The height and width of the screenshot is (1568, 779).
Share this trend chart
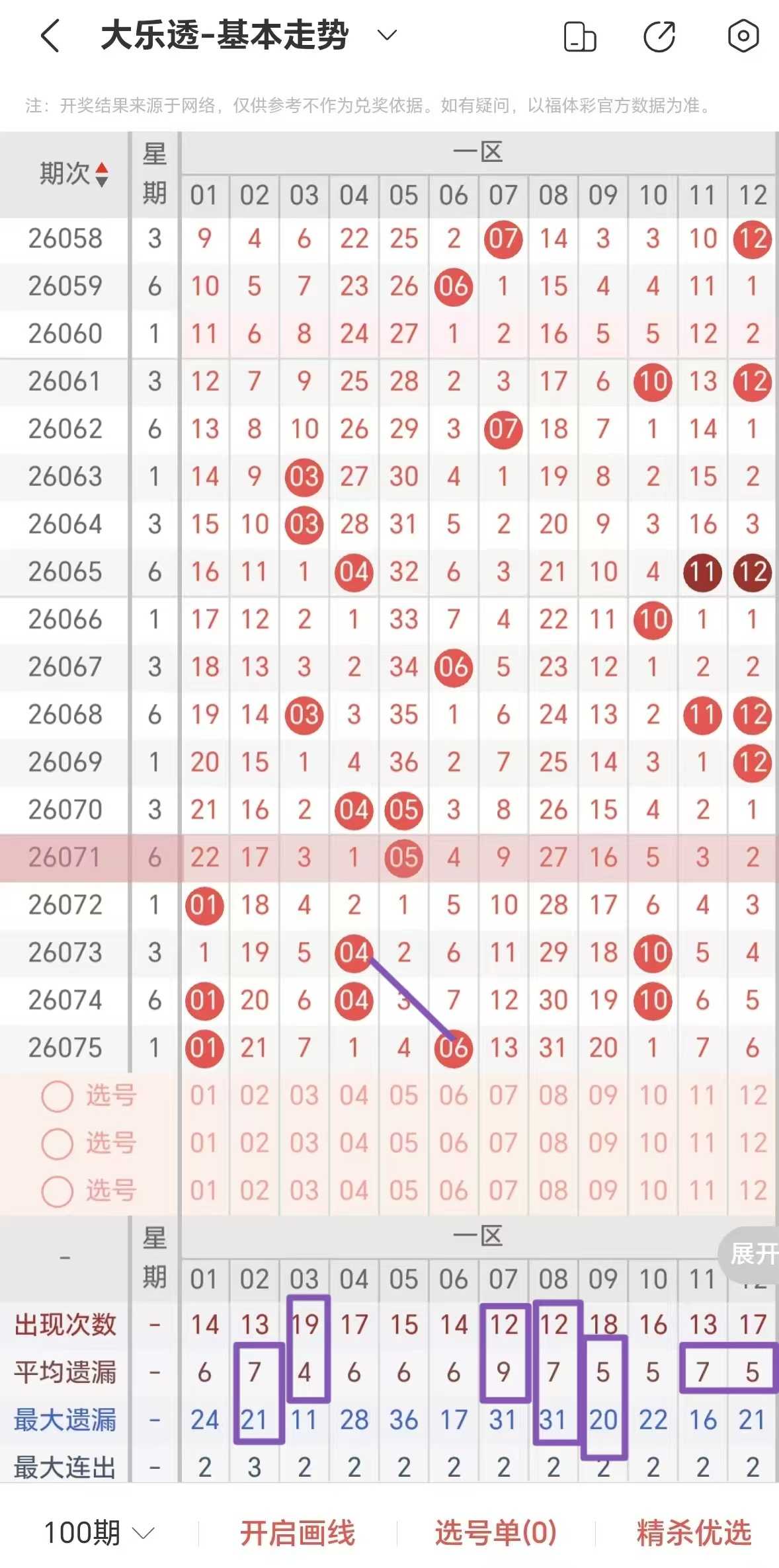[660, 36]
